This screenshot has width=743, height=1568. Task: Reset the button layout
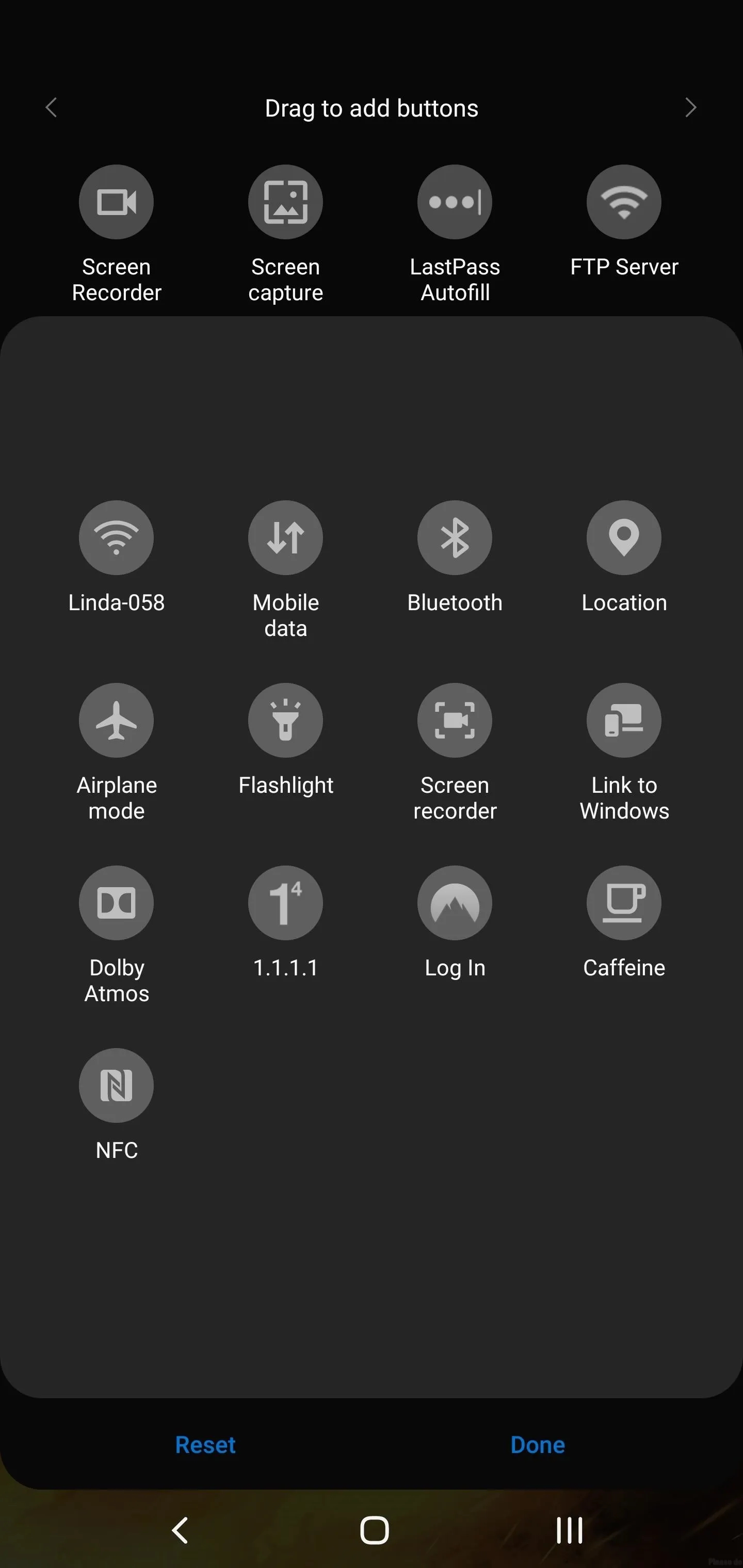click(x=205, y=1444)
